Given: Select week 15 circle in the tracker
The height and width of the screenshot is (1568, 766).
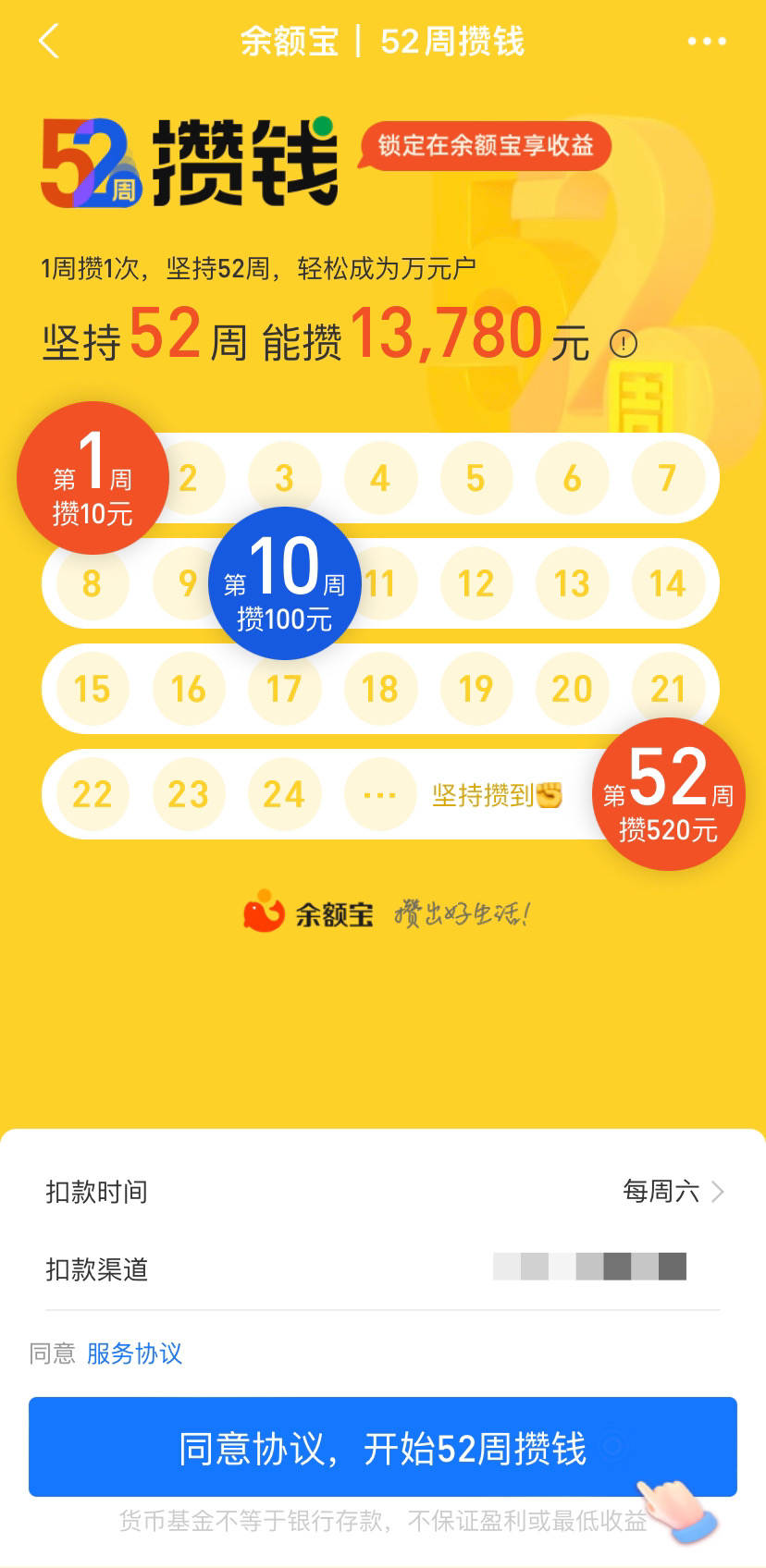Looking at the screenshot, I should pos(93,689).
